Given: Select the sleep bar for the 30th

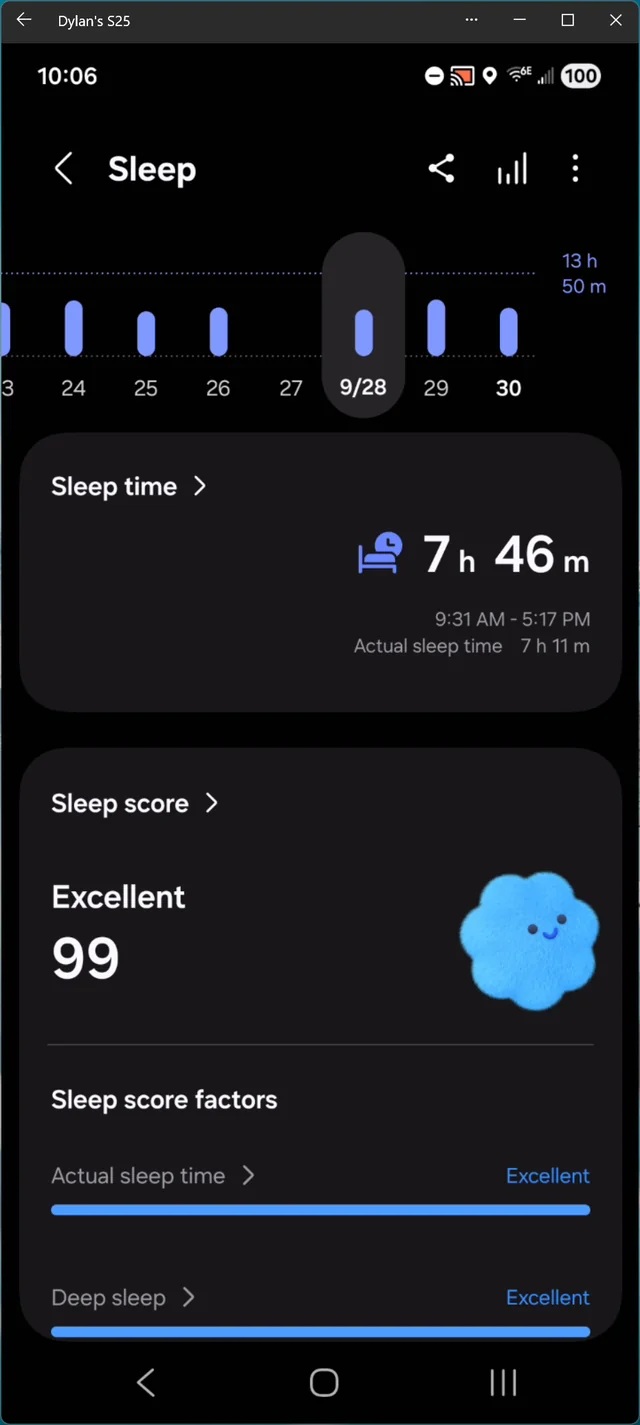Looking at the screenshot, I should click(508, 332).
